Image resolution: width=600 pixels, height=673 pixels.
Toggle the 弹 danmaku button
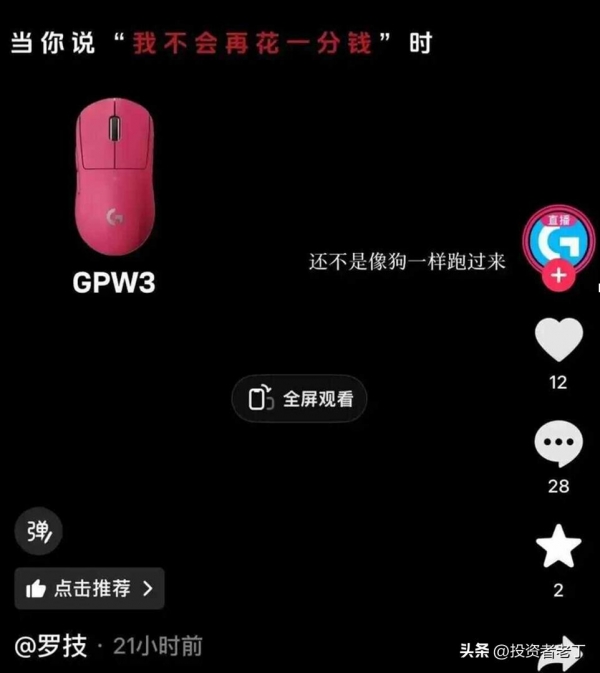(x=38, y=531)
